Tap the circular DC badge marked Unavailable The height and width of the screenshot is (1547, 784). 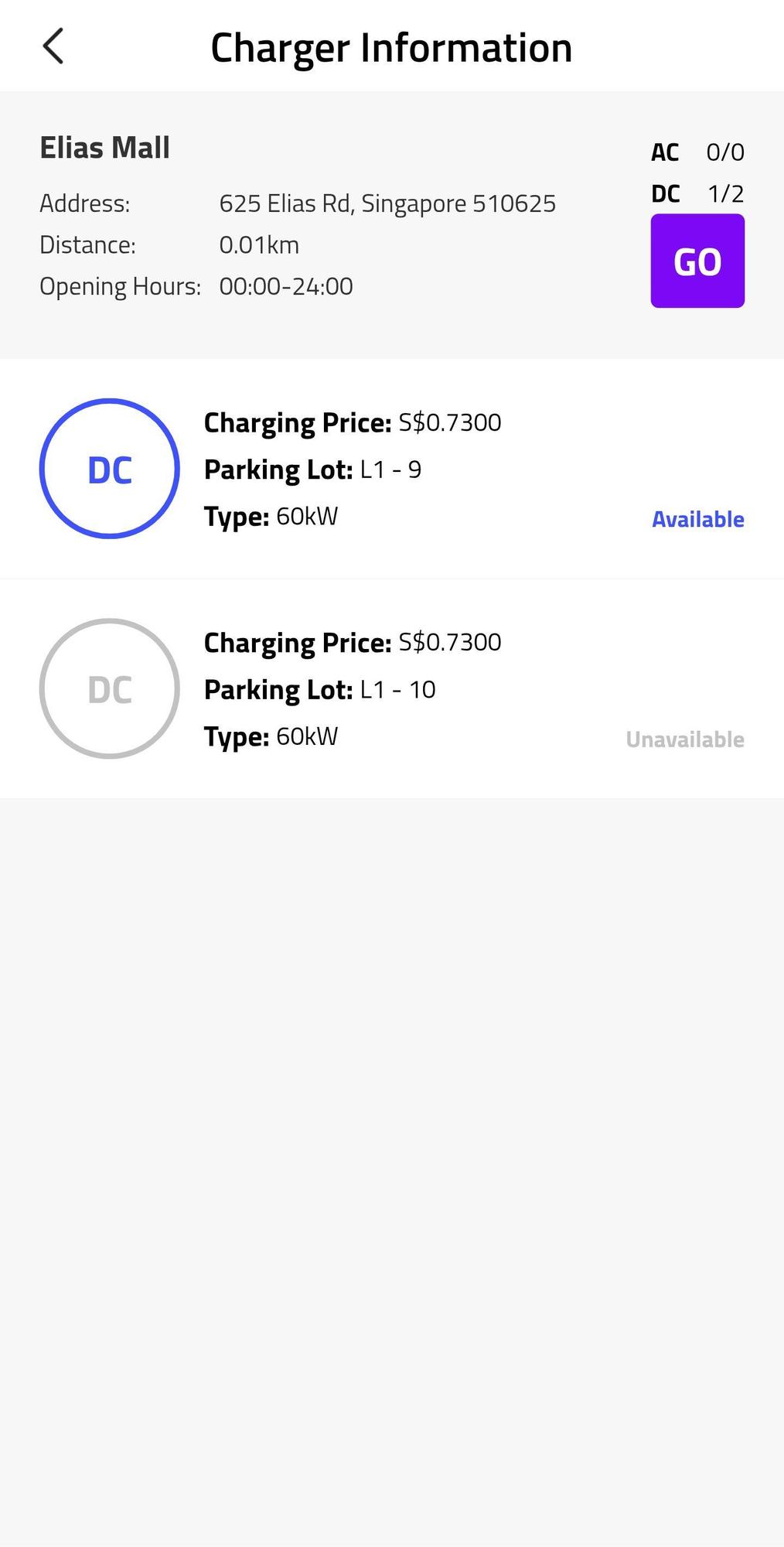pyautogui.click(x=110, y=688)
